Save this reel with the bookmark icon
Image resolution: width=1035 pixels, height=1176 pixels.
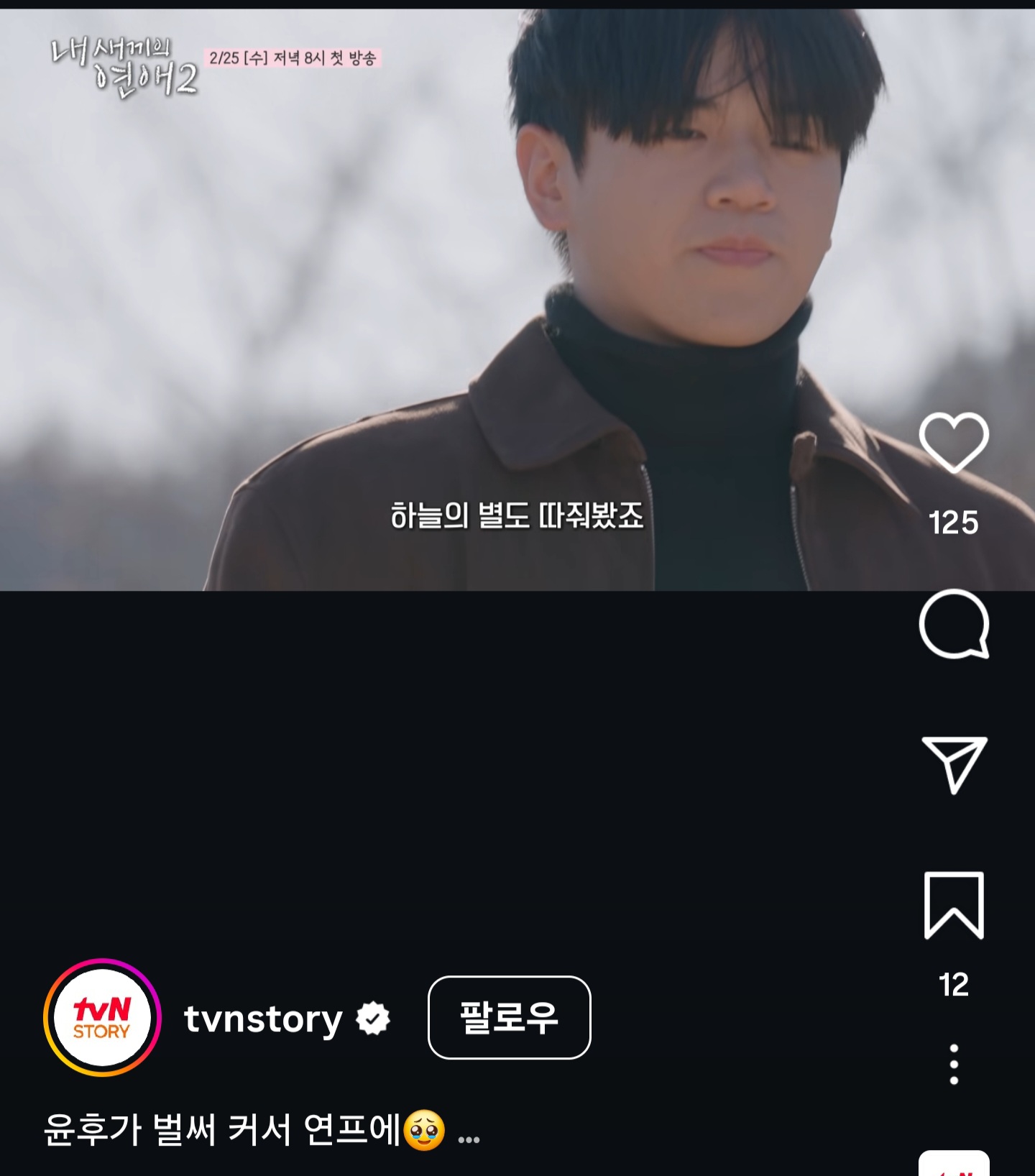[x=954, y=905]
